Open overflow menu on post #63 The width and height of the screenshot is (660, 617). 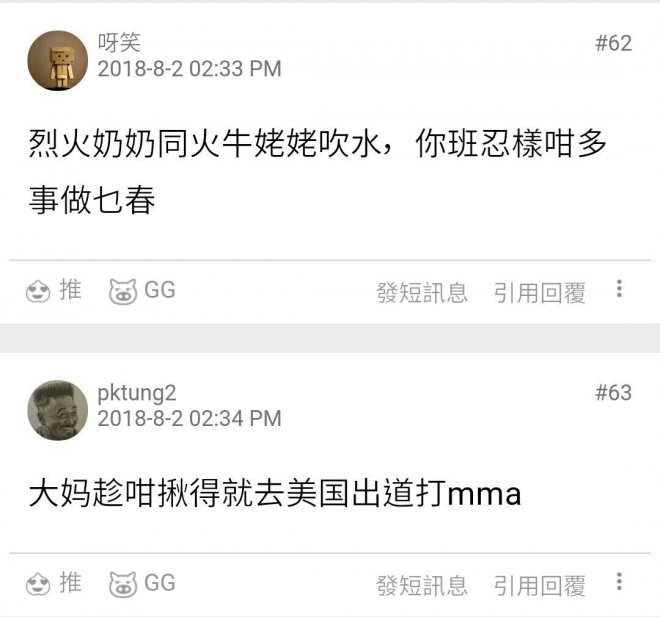coord(619,582)
